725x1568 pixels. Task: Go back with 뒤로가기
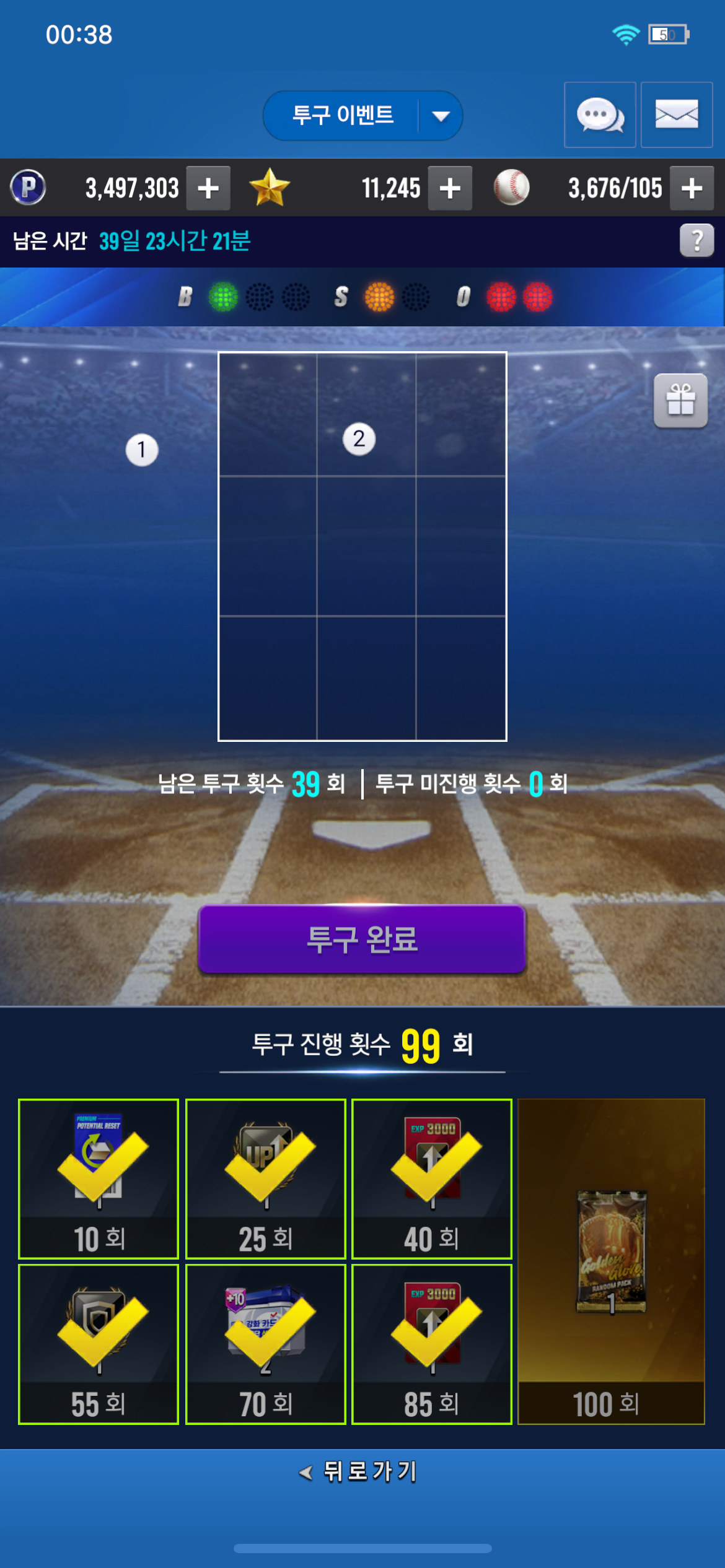[359, 1471]
